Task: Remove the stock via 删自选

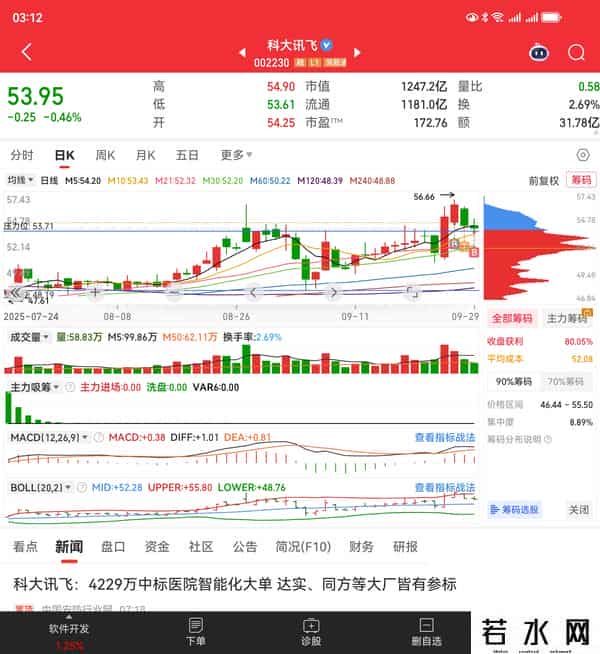Action: (427, 634)
